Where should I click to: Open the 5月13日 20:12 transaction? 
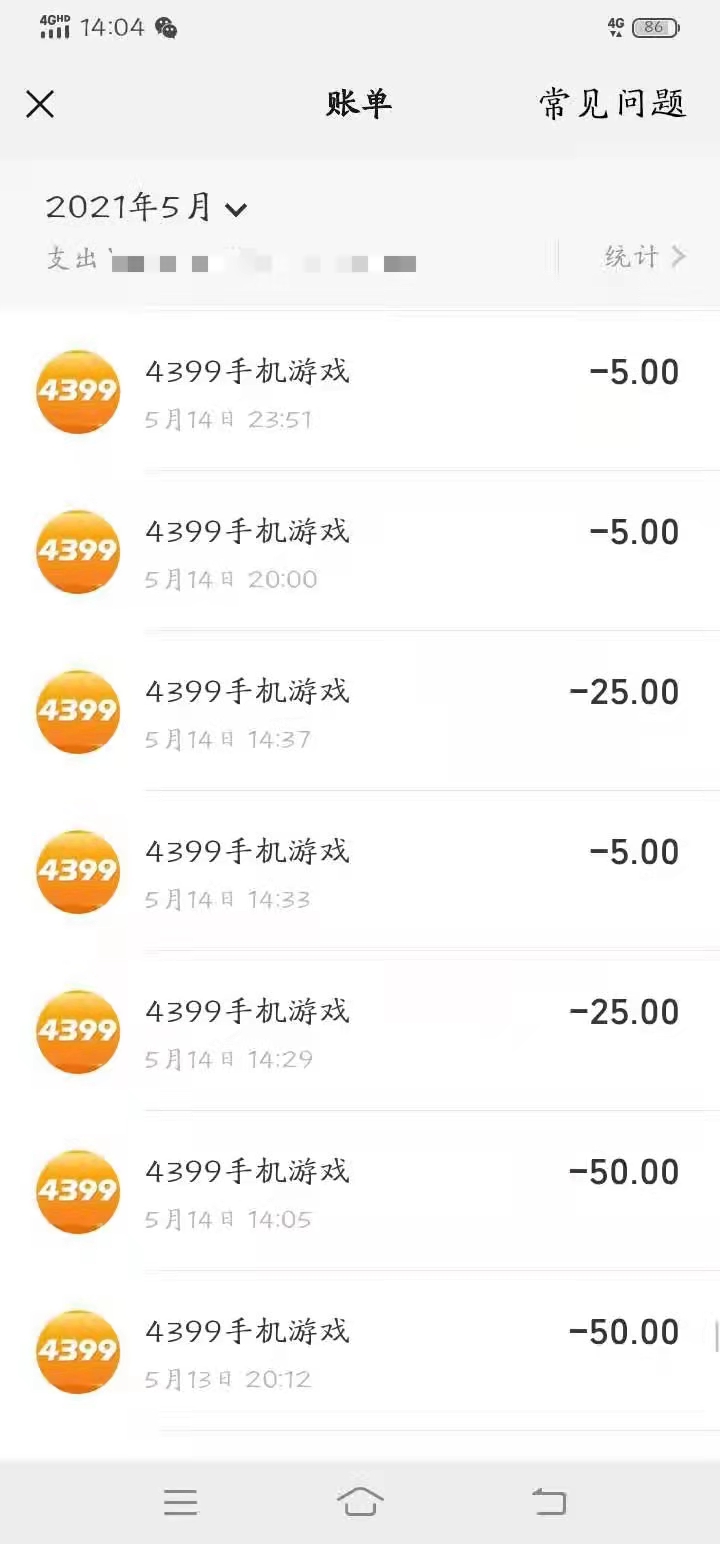(360, 1351)
